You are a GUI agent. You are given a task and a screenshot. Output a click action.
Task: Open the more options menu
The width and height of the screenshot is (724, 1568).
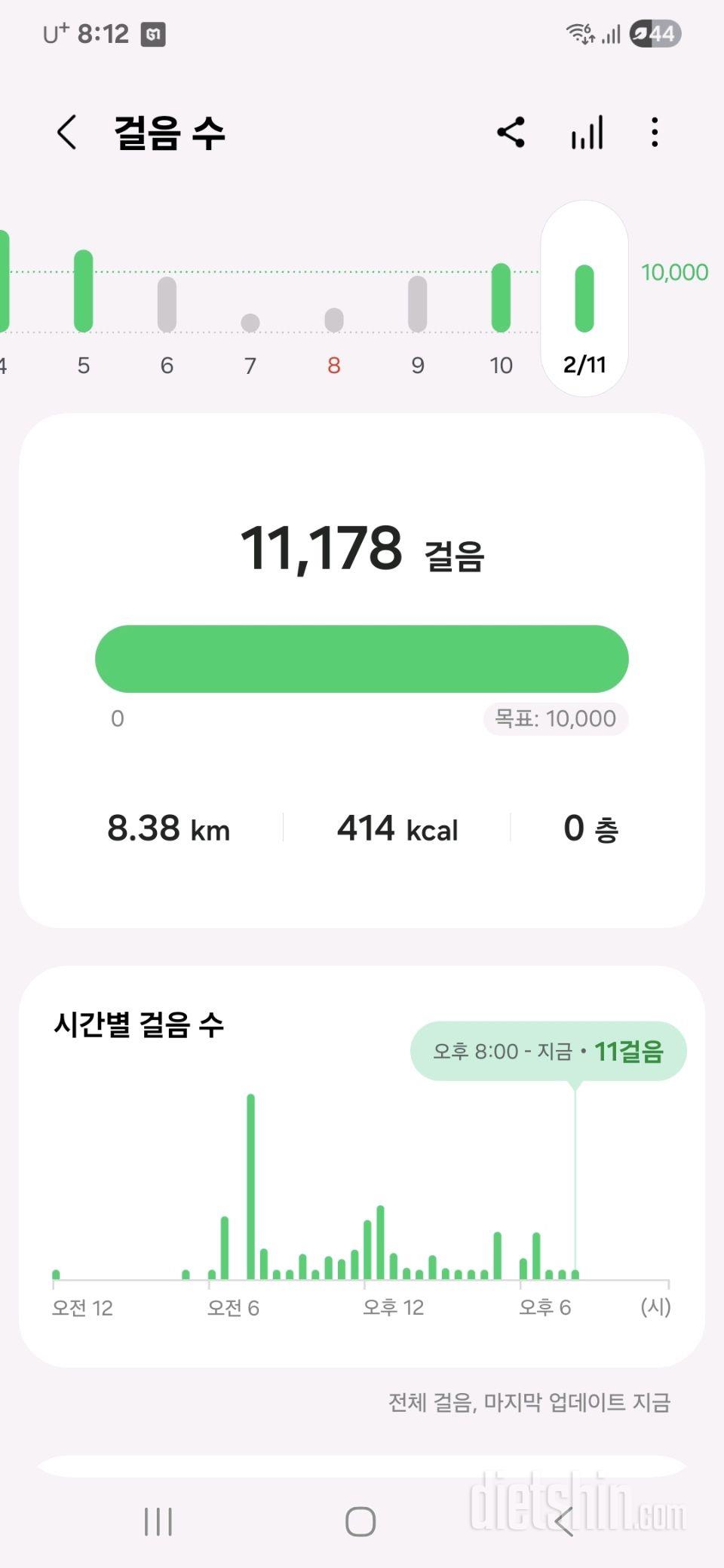click(x=655, y=133)
